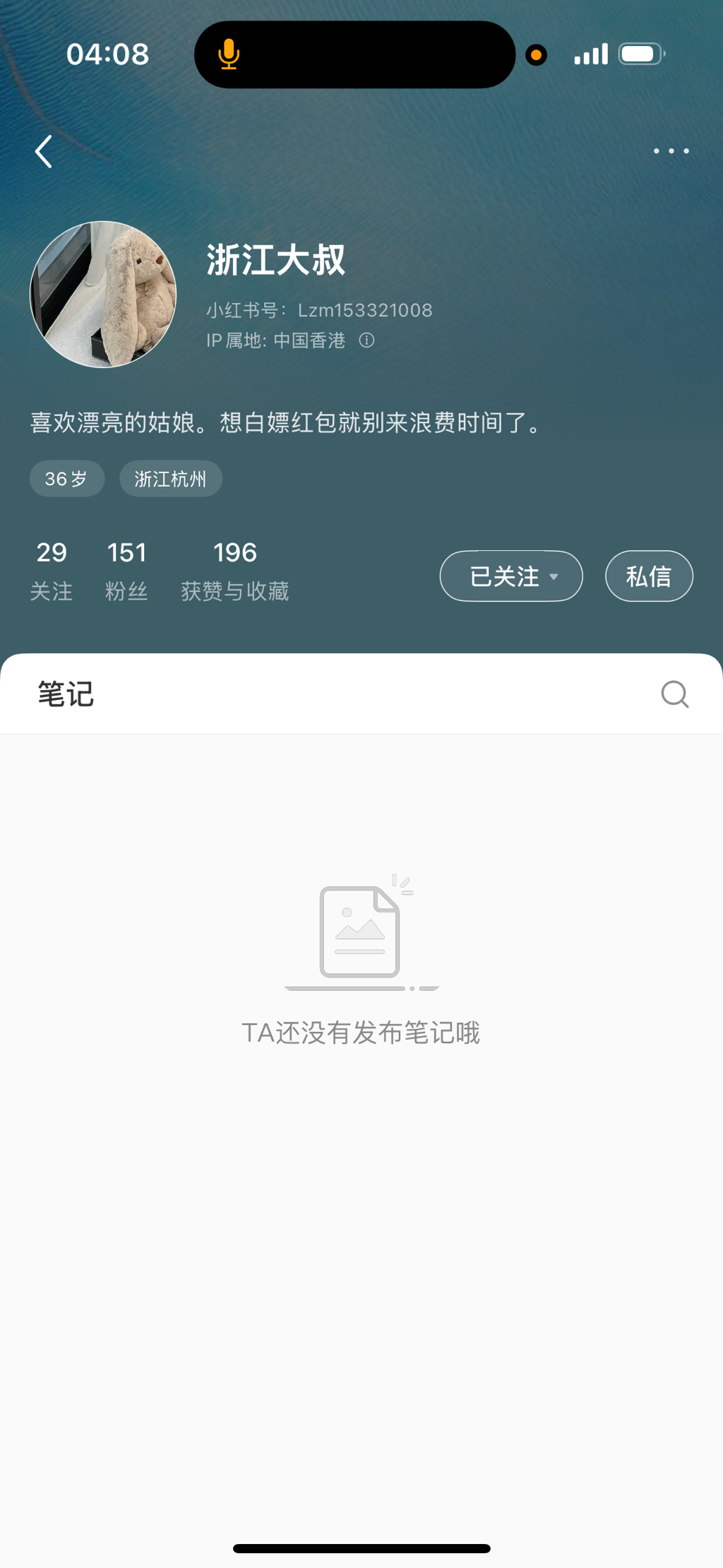
Task: Send a 私信 private message
Action: pos(649,576)
